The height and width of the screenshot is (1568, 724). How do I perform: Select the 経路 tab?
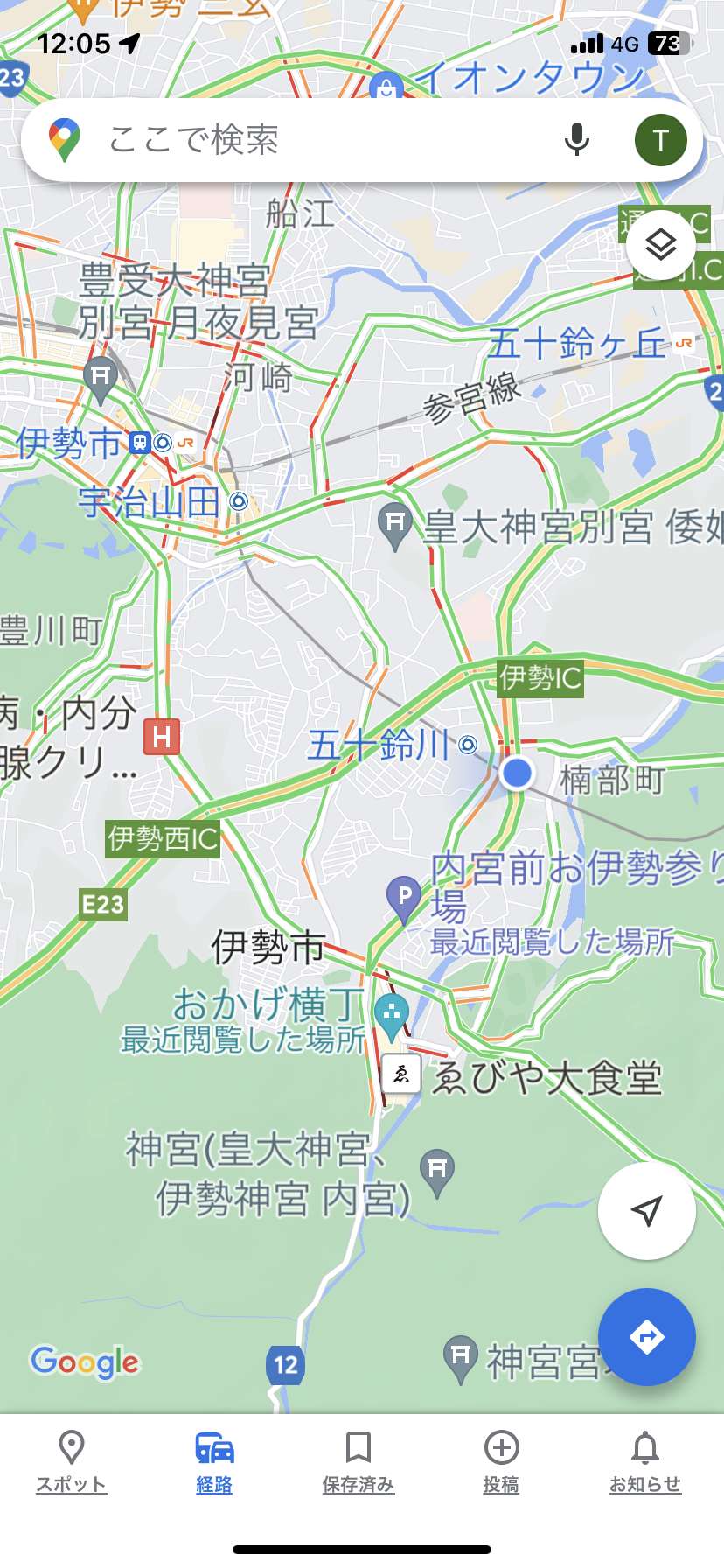coord(214,1462)
